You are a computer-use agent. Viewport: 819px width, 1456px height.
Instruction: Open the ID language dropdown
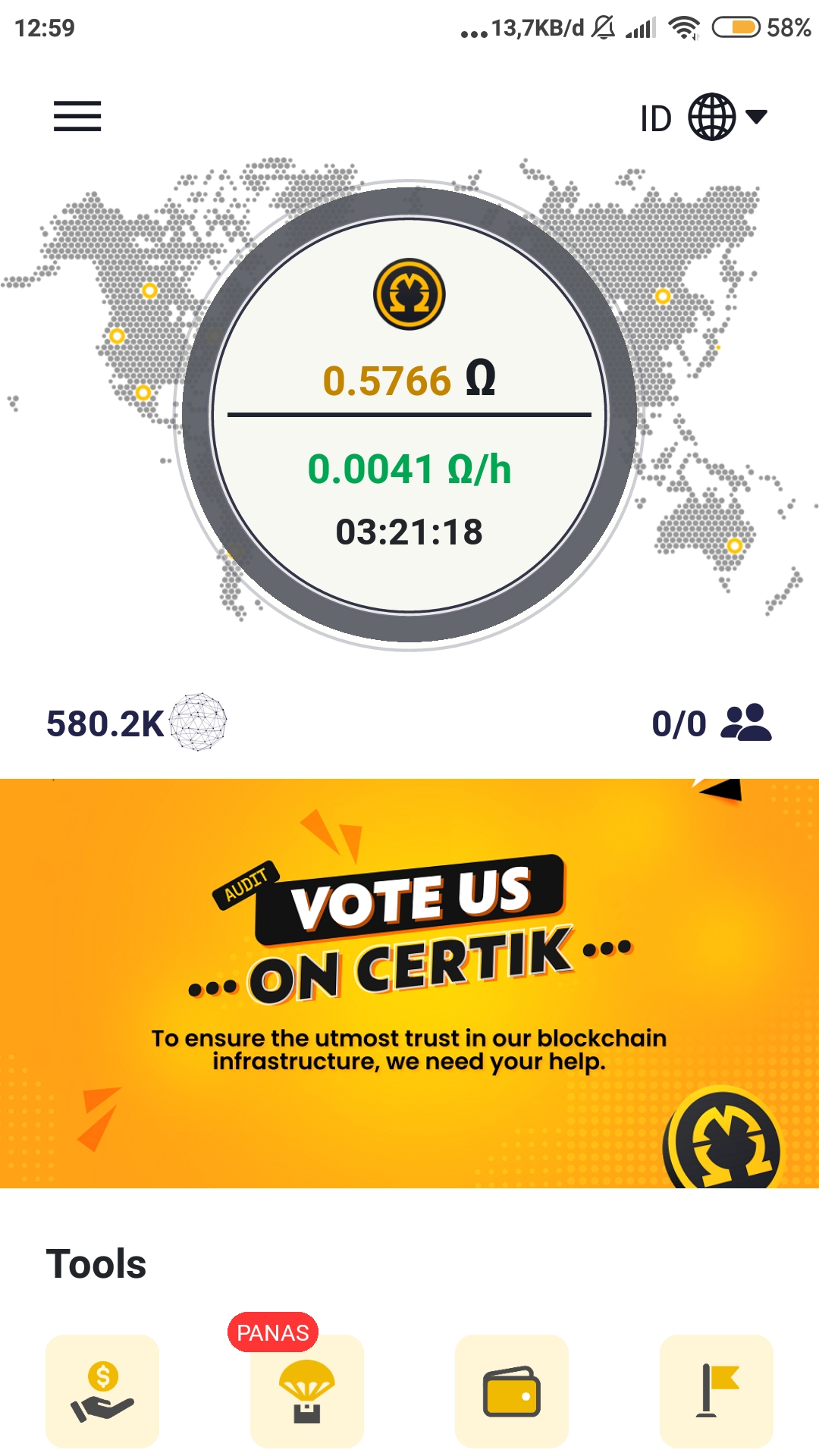tap(704, 118)
